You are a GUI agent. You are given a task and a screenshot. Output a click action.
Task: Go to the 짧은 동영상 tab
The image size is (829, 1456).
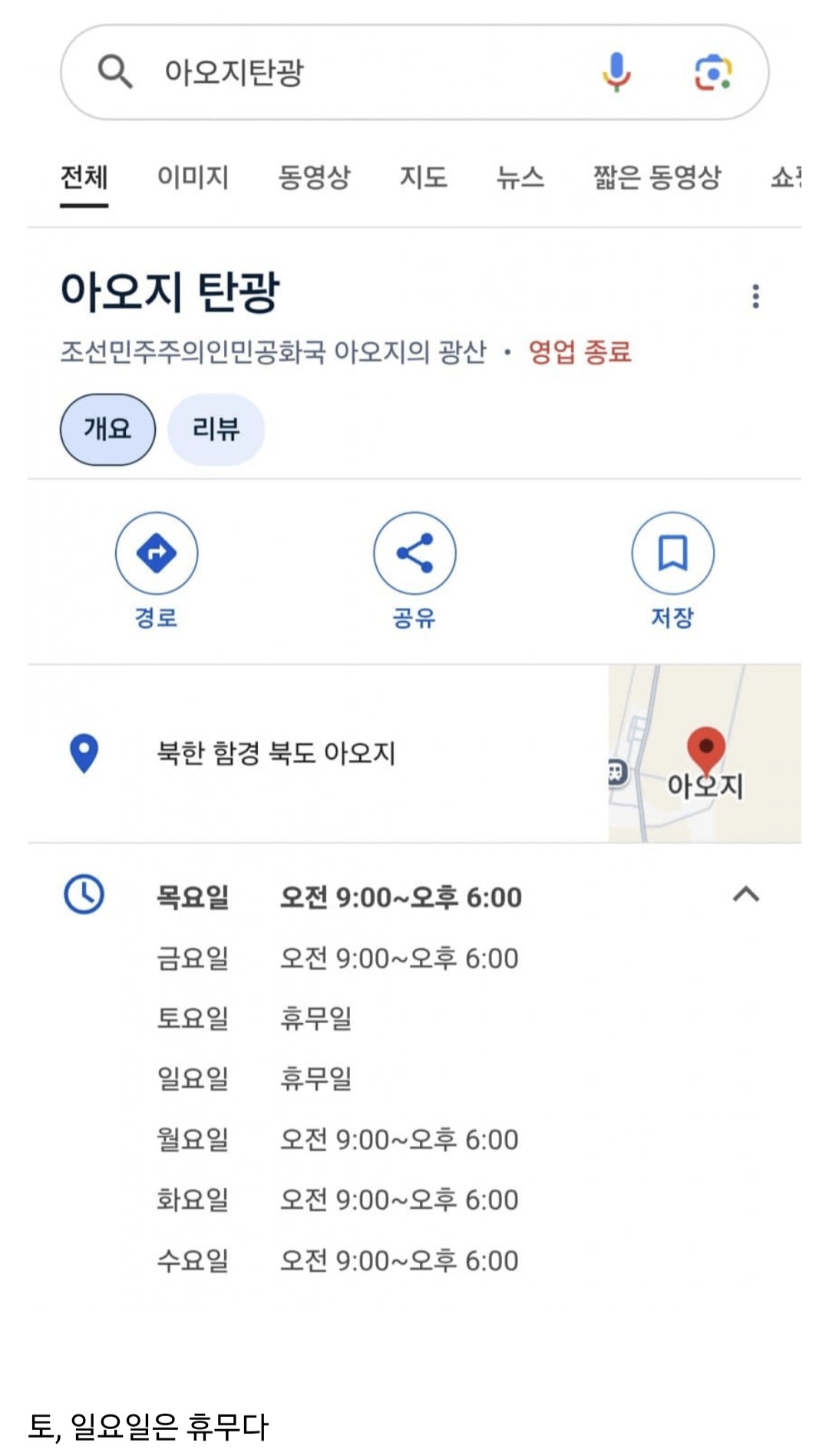coord(657,177)
